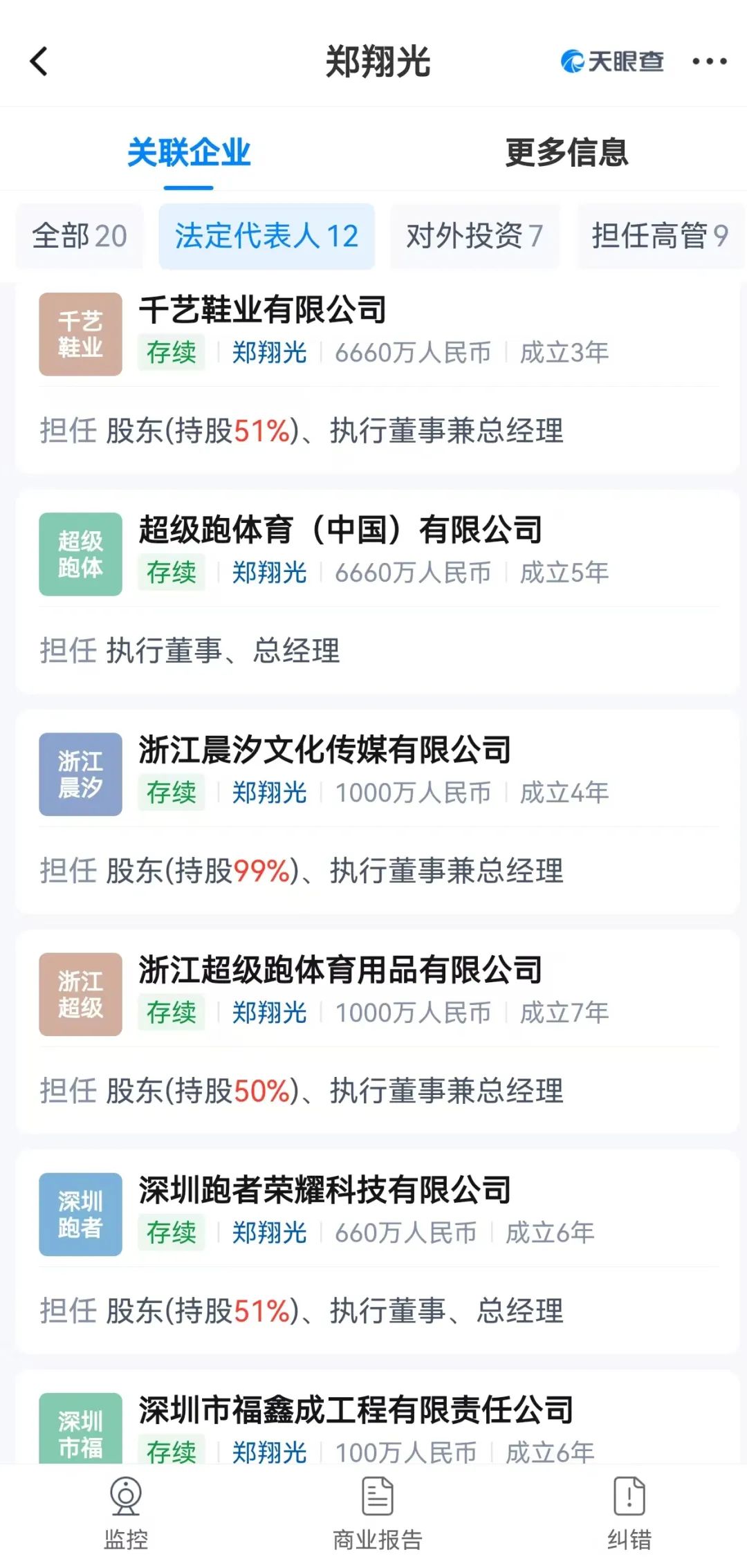This screenshot has height=1568, width=747.
Task: Open 超级跑体育（中国）有限公司 card
Action: 340,530
